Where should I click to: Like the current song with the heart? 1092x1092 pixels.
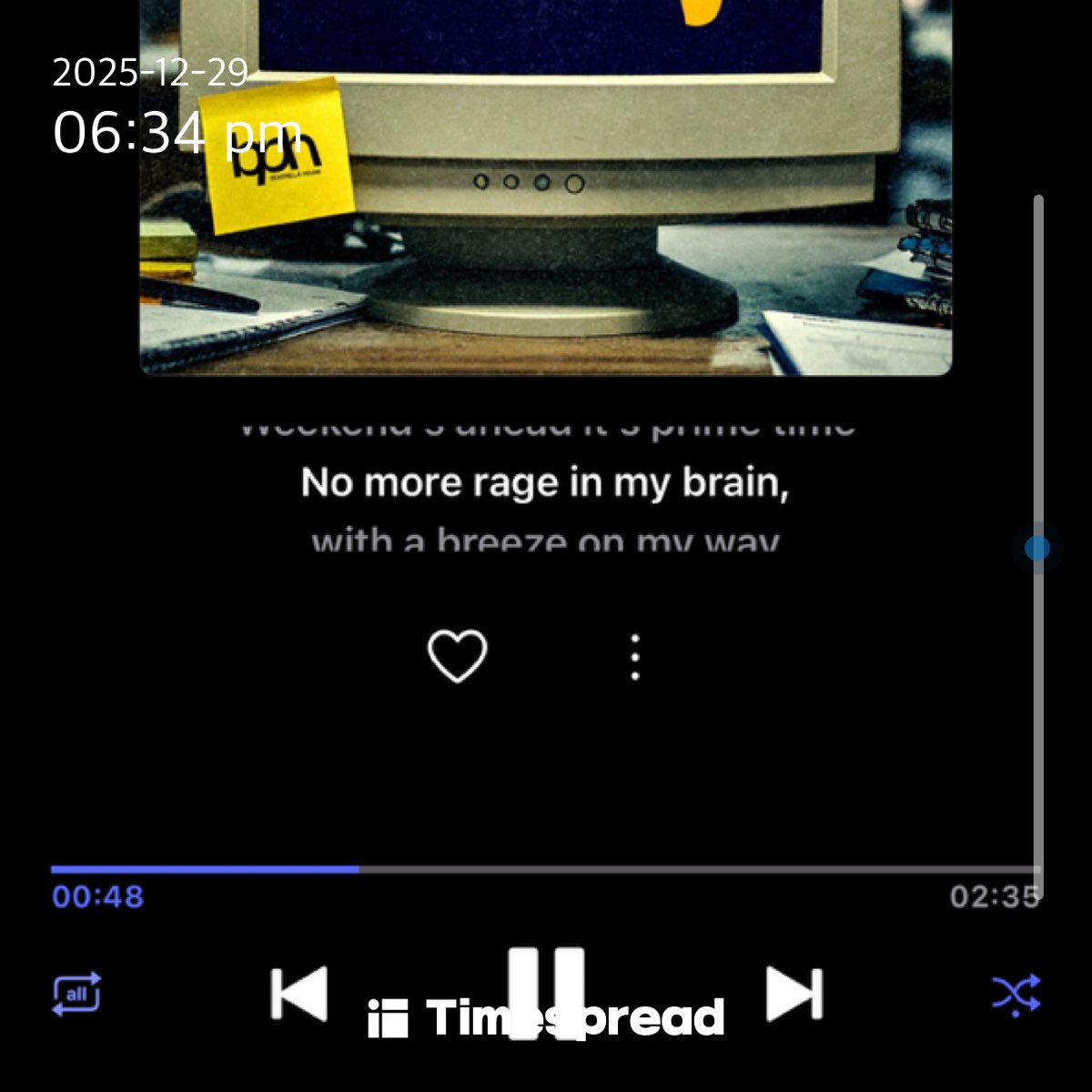457,656
